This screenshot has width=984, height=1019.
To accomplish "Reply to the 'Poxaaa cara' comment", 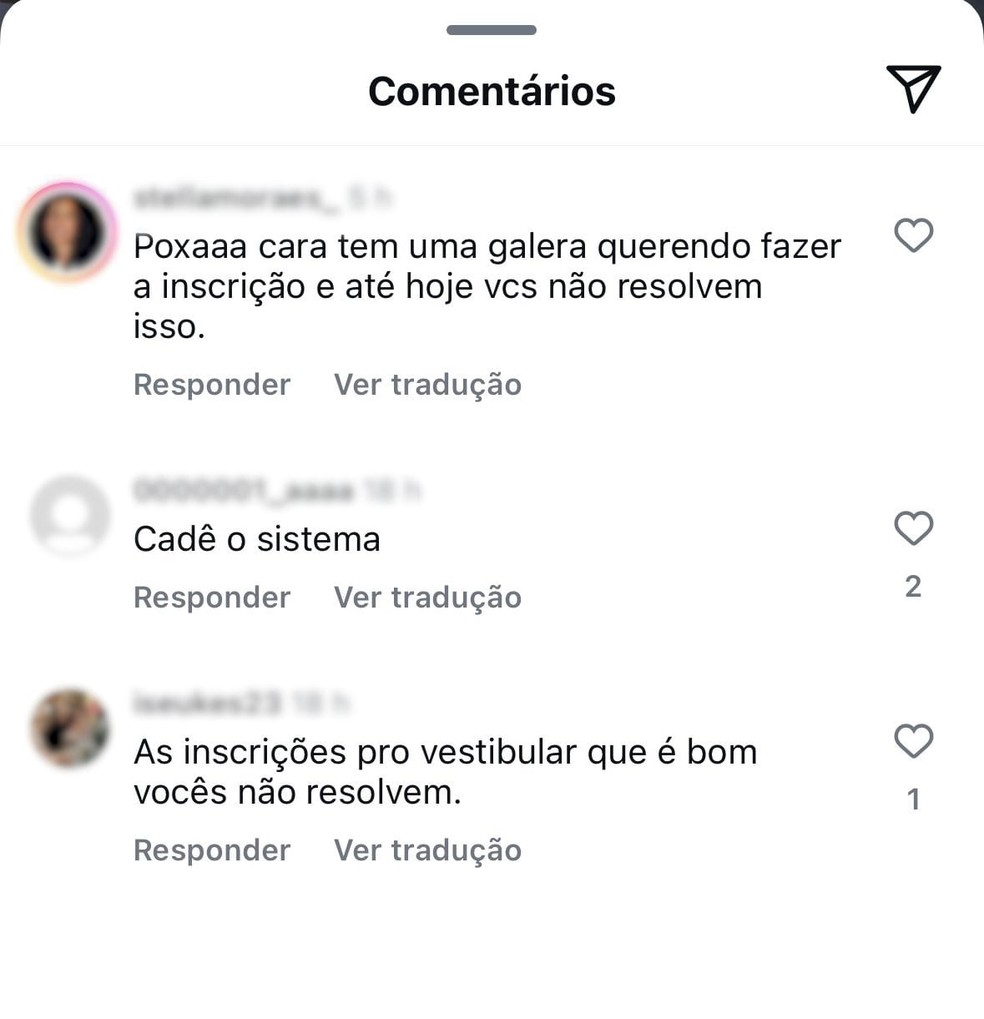I will coord(212,385).
